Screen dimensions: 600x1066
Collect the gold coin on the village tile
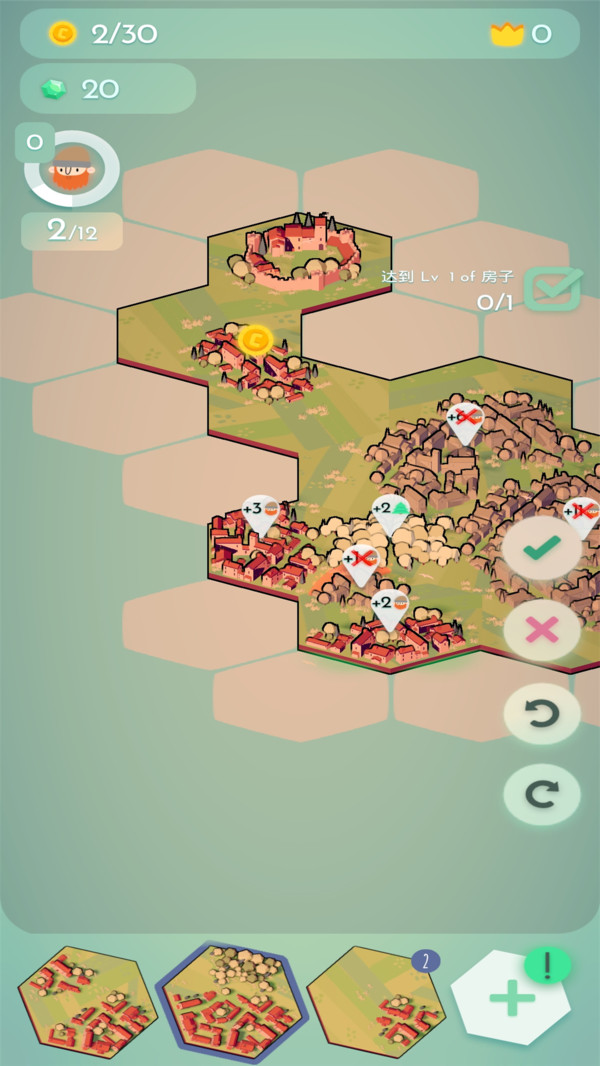(x=255, y=340)
